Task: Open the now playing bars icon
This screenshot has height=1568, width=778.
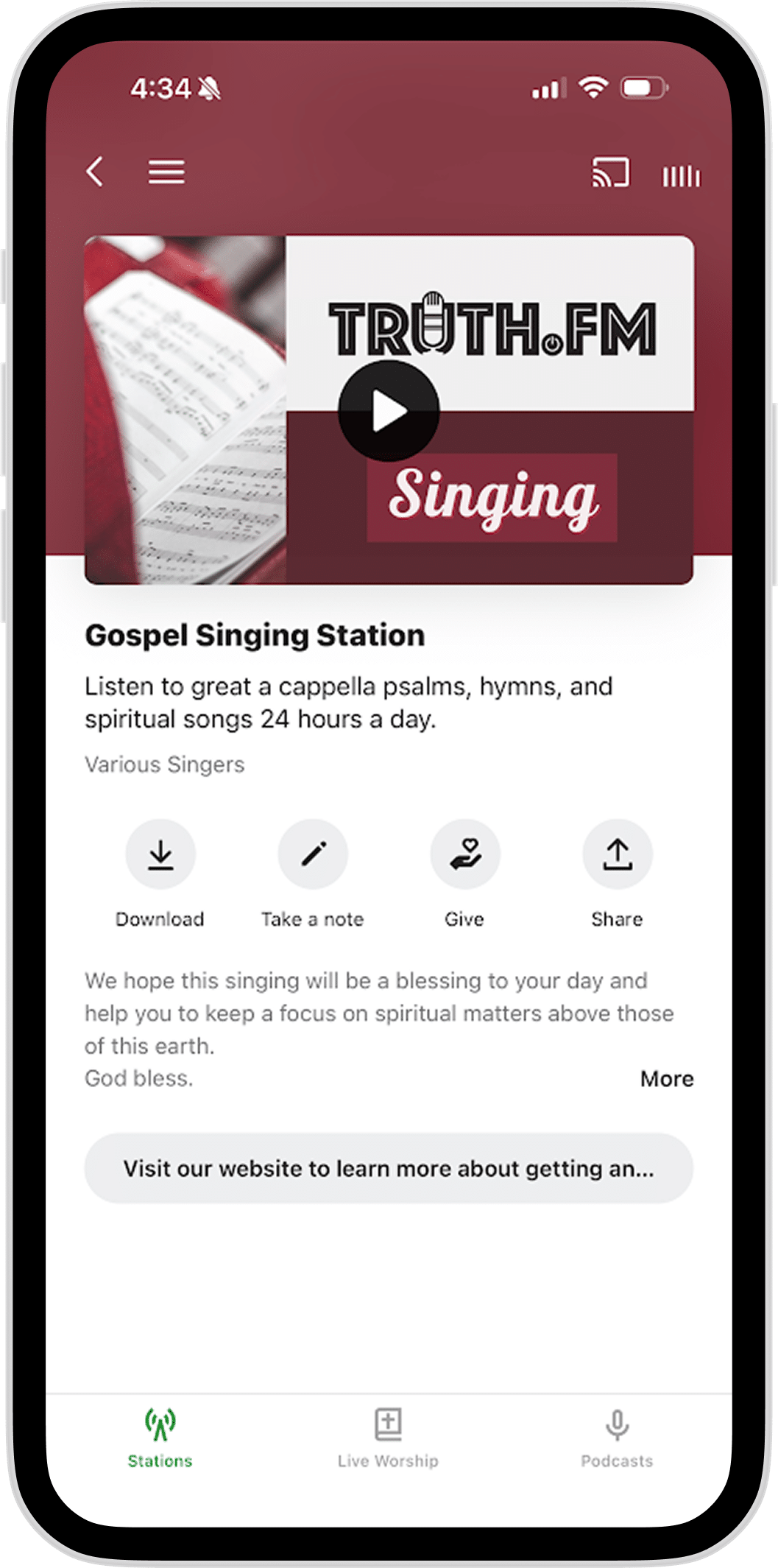Action: pyautogui.click(x=681, y=176)
